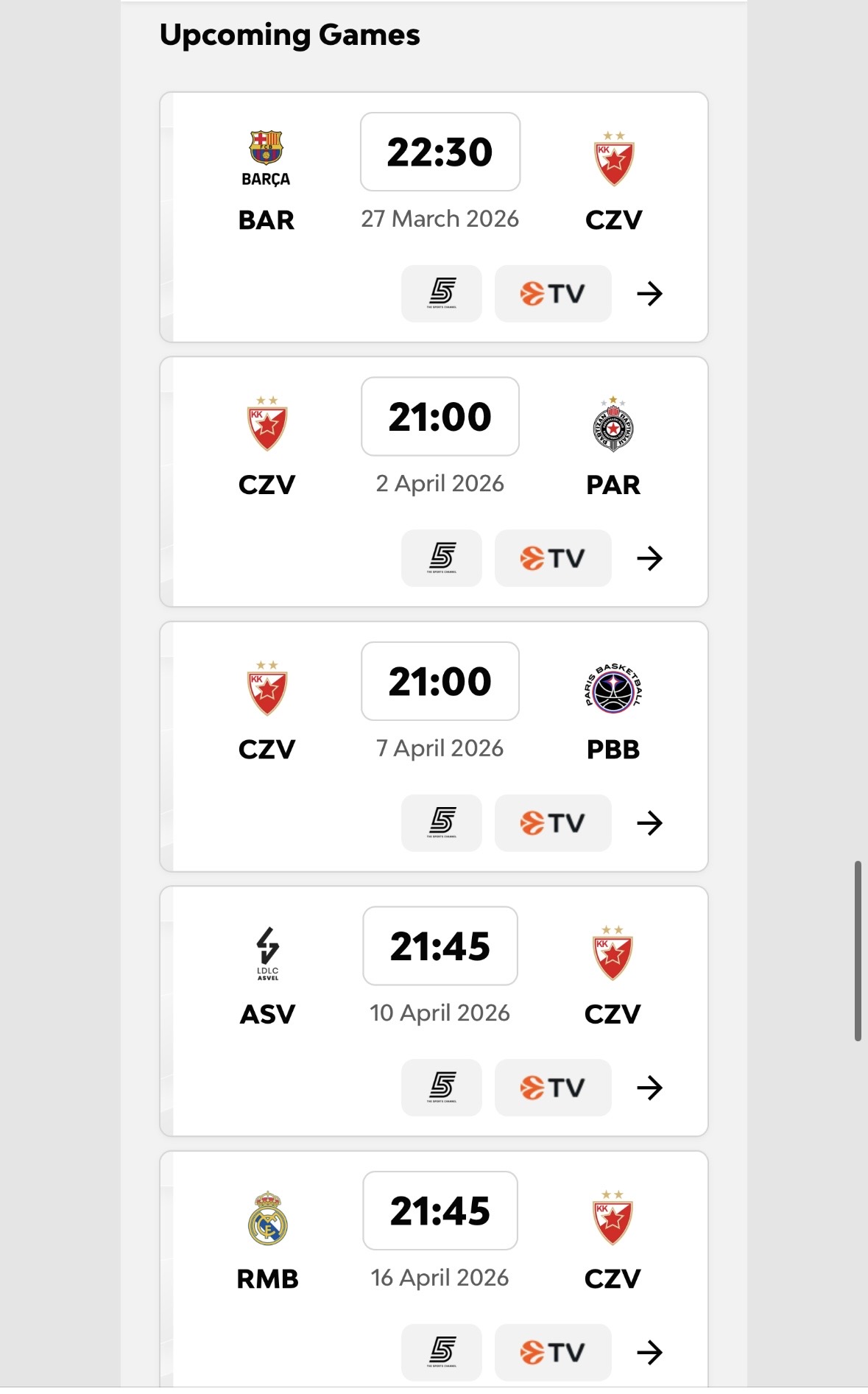Viewport: 868px width, 1394px height.
Task: Tap EuroLeague TV button for 27 March game
Action: [x=553, y=294]
